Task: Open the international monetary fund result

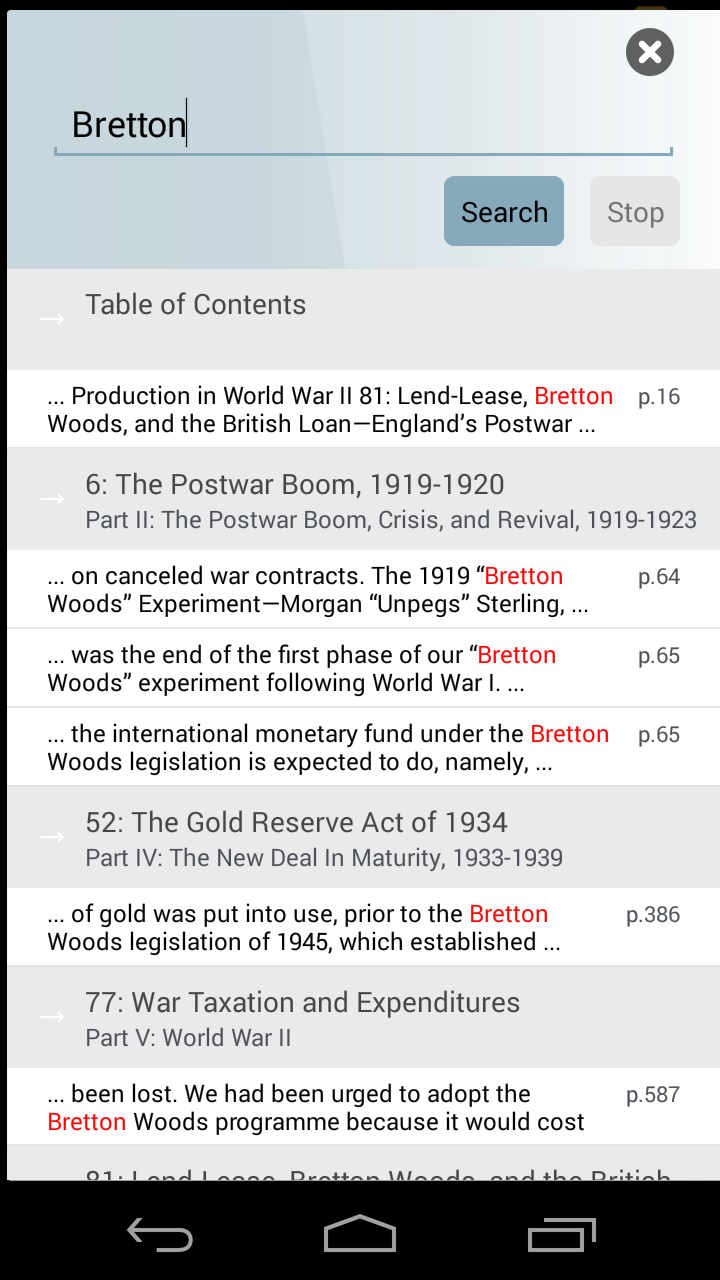Action: [363, 748]
